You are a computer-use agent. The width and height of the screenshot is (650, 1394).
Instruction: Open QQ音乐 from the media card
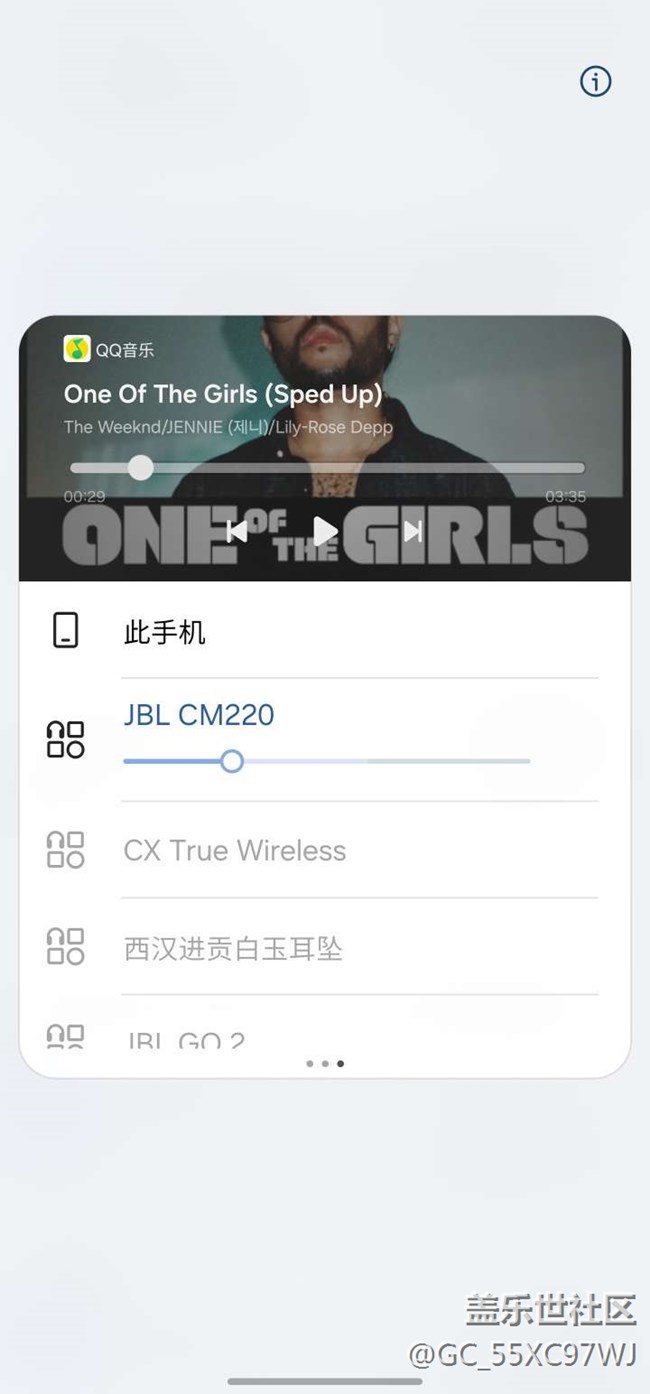(109, 349)
